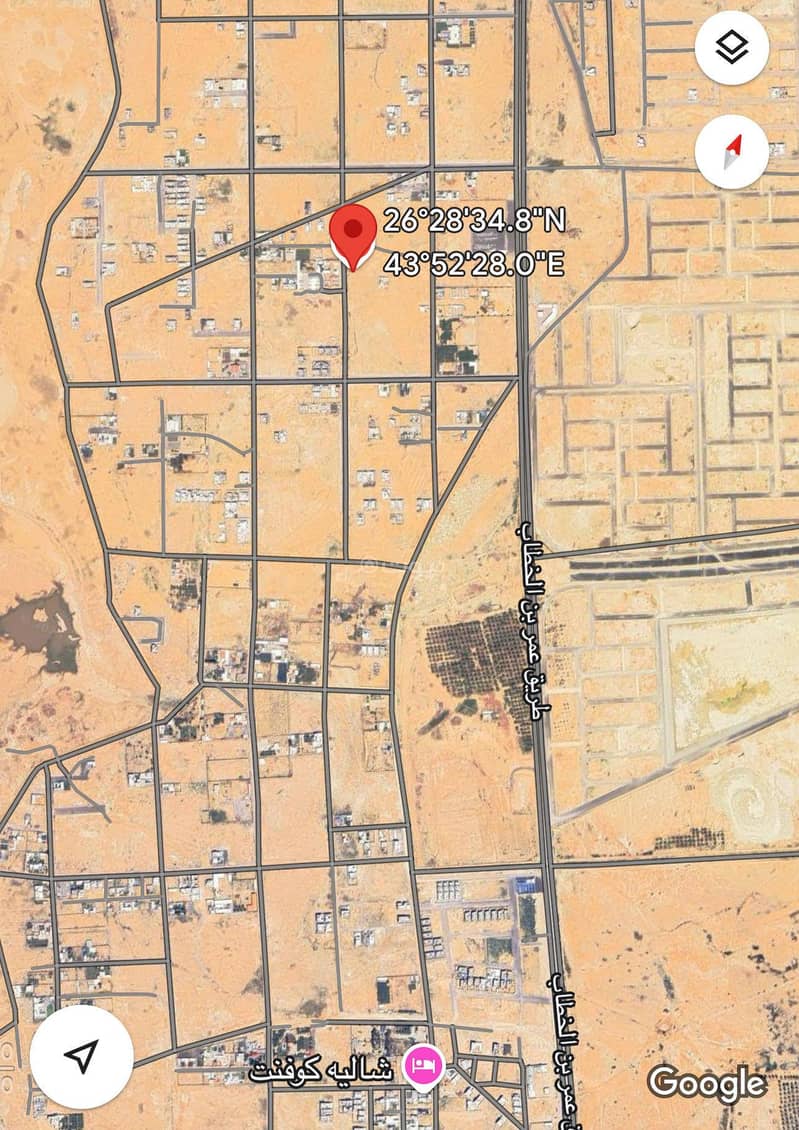799x1130 pixels.
Task: Open the map layers selector
Action: tap(732, 47)
